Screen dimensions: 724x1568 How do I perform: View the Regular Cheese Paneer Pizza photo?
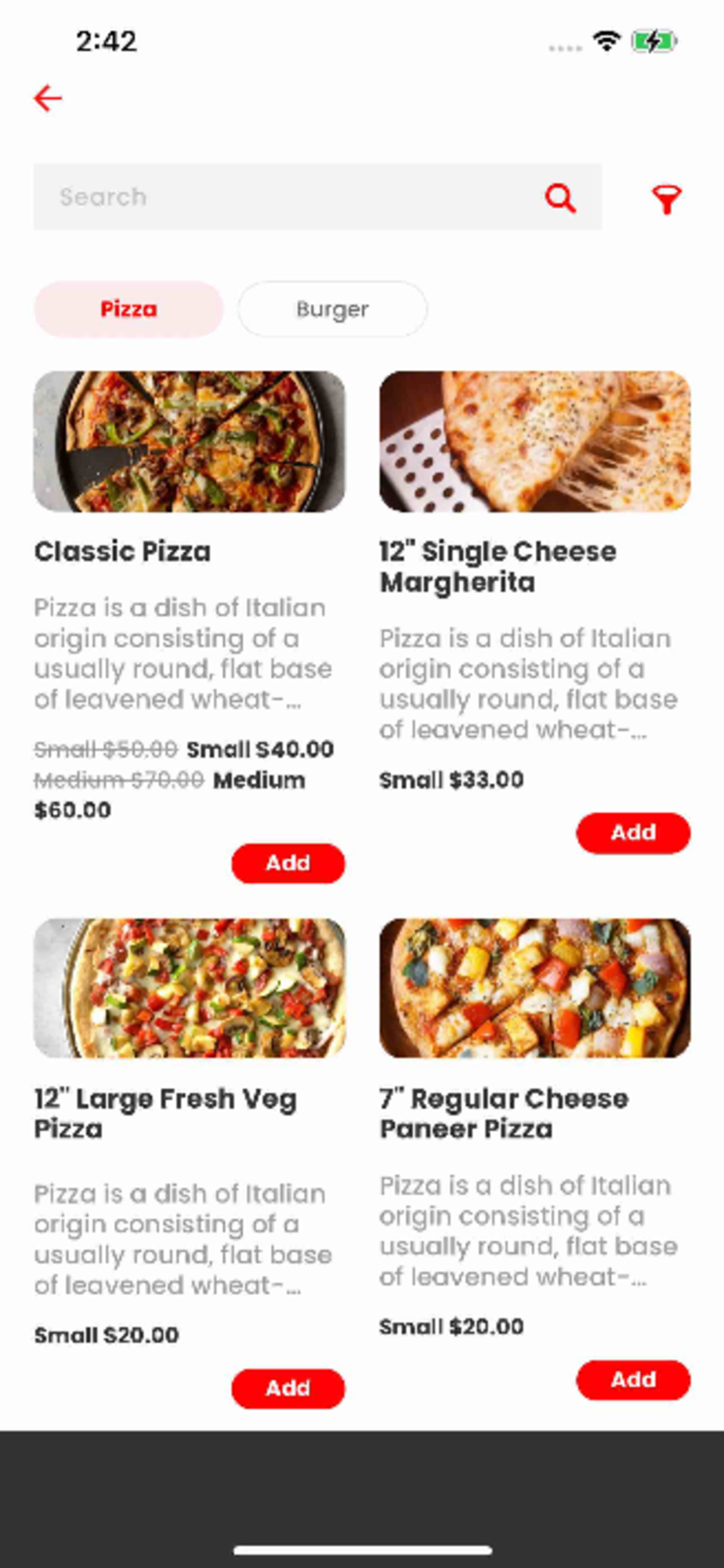535,988
